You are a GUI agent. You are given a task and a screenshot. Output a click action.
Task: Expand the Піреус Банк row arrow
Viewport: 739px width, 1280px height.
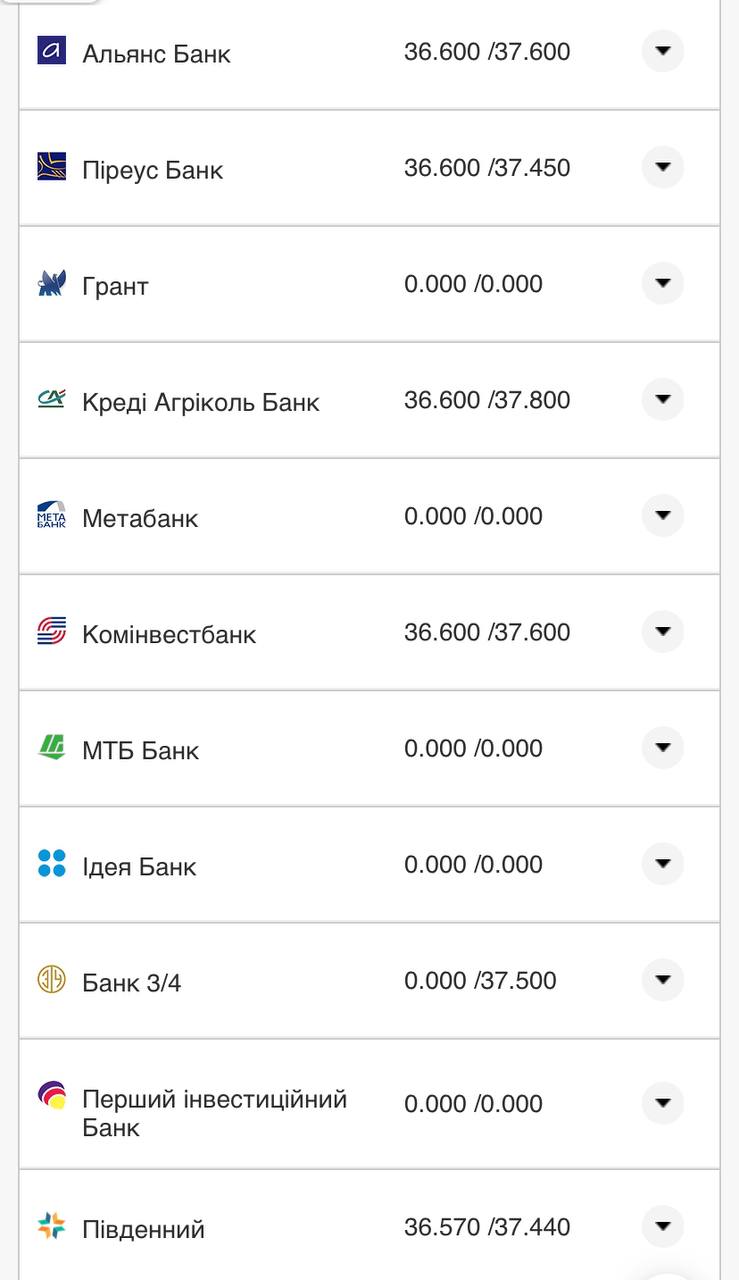click(662, 167)
